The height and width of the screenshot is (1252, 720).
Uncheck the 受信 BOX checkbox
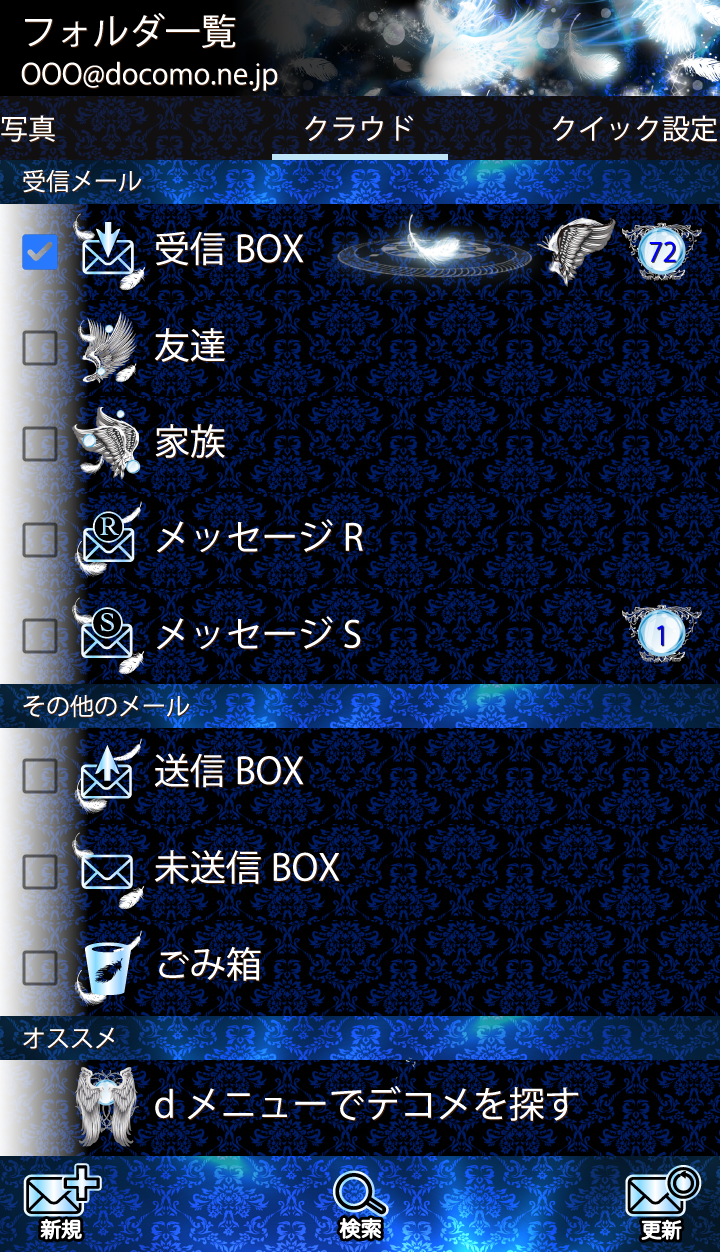(40, 252)
